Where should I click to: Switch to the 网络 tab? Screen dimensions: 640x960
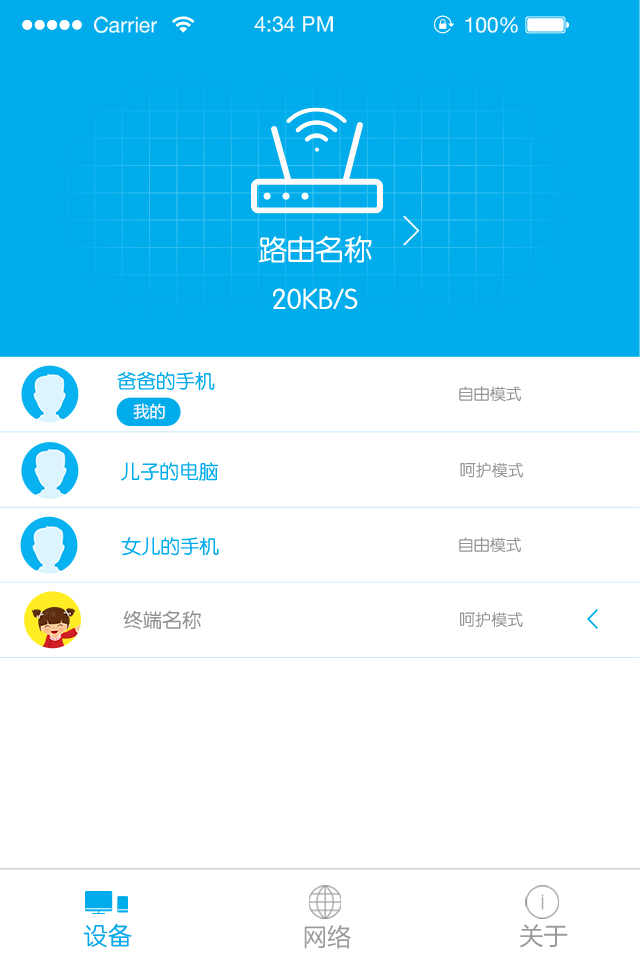coord(326,917)
